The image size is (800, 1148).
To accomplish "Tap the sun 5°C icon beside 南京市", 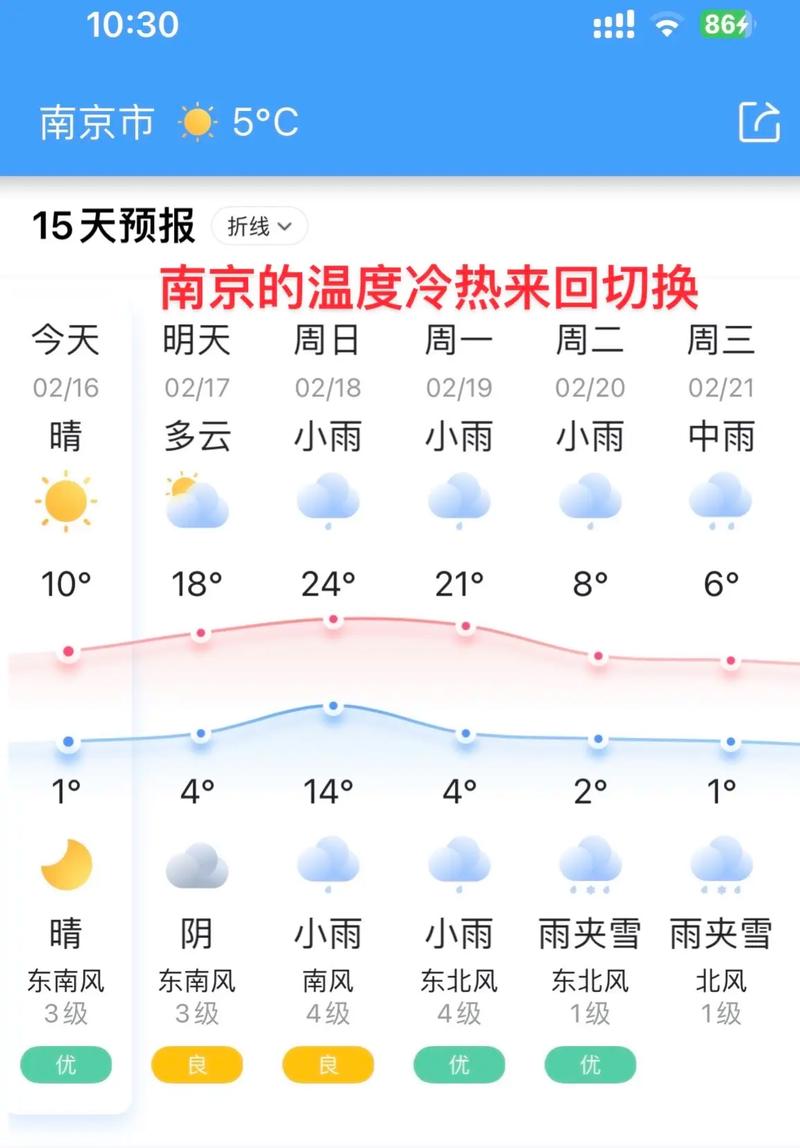I will point(198,122).
